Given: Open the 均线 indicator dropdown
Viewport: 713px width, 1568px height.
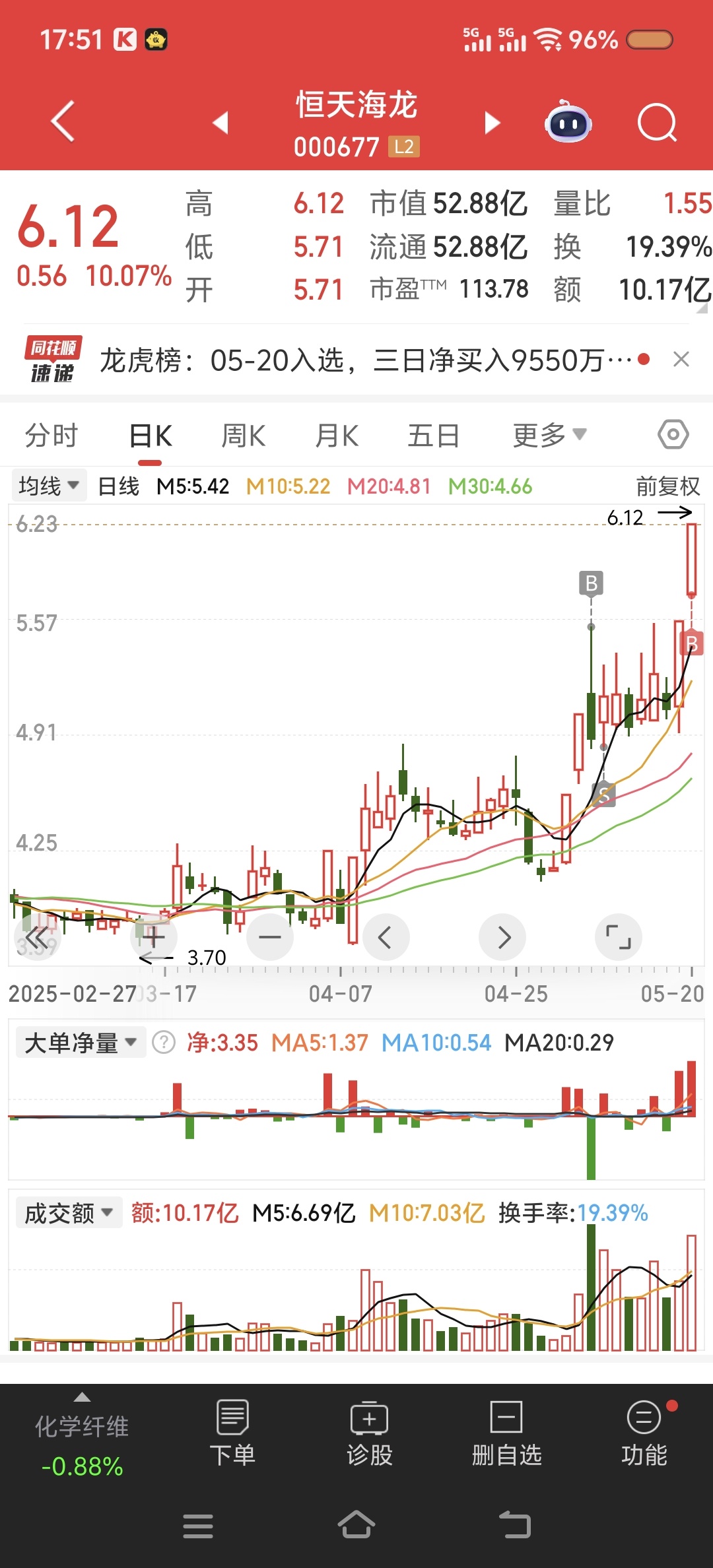Looking at the screenshot, I should 49,486.
